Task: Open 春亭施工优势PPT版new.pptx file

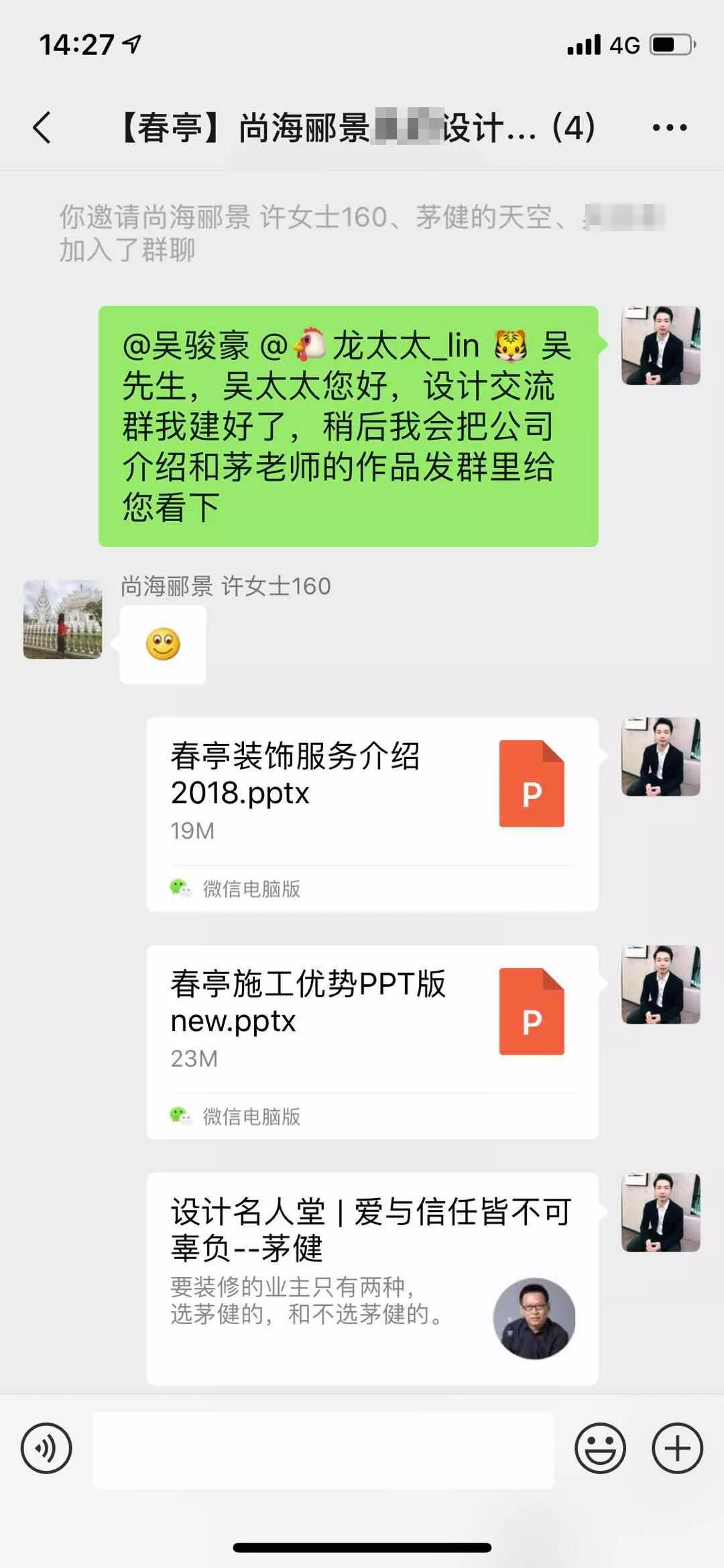Action: 372,1040
